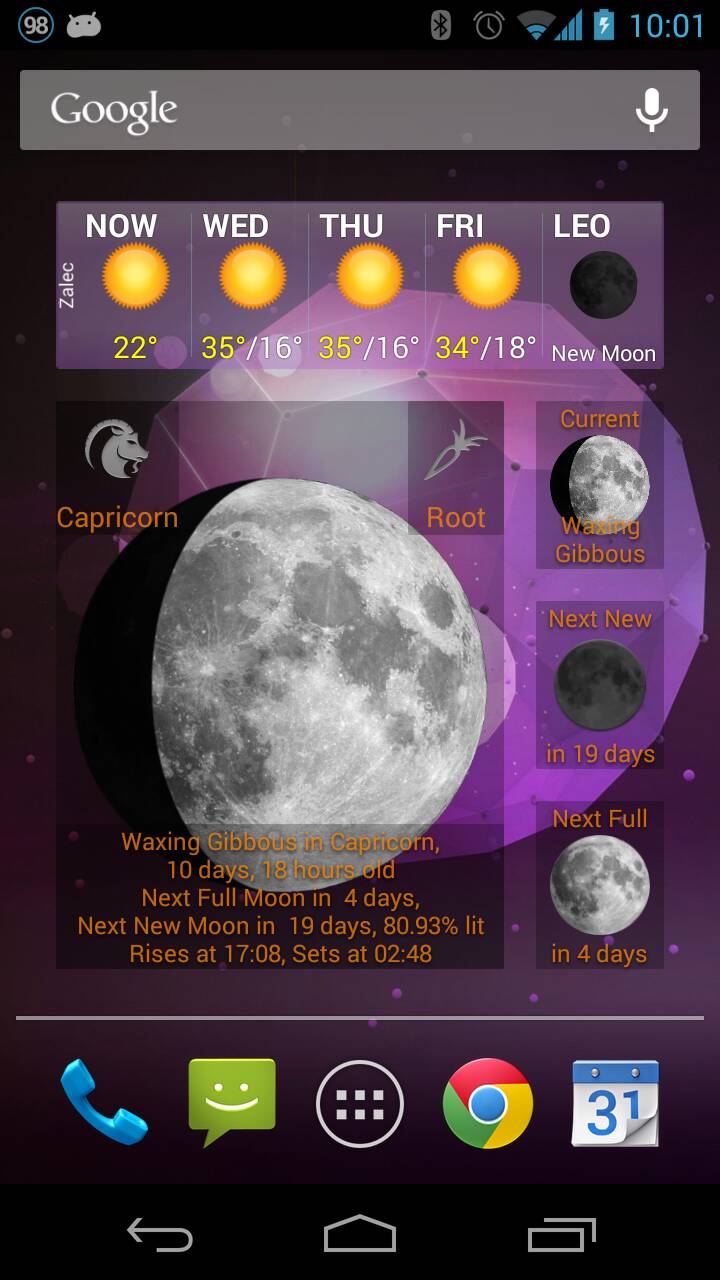
Task: Open the Current Waxing Gibbous widget
Action: click(x=600, y=486)
